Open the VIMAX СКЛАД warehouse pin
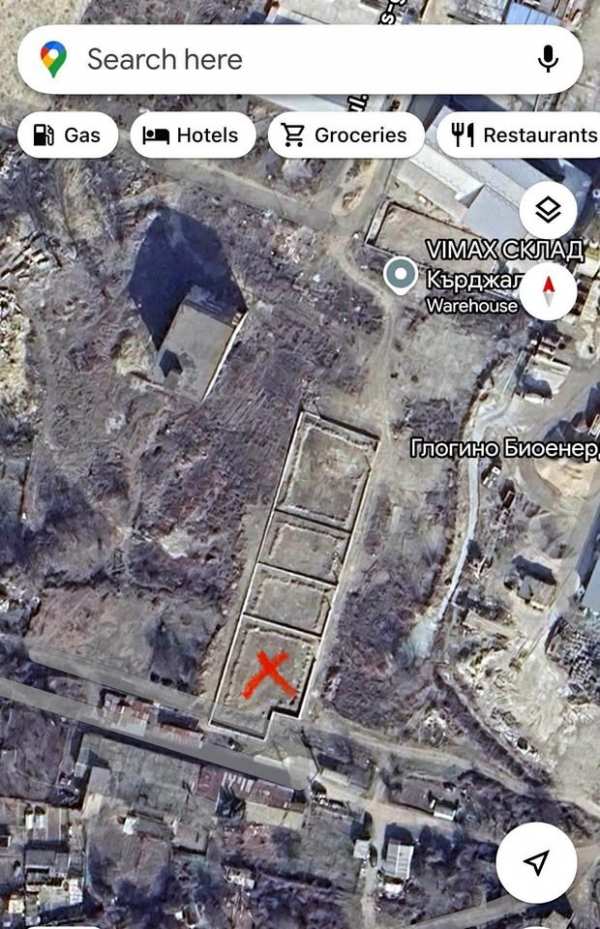 point(401,274)
